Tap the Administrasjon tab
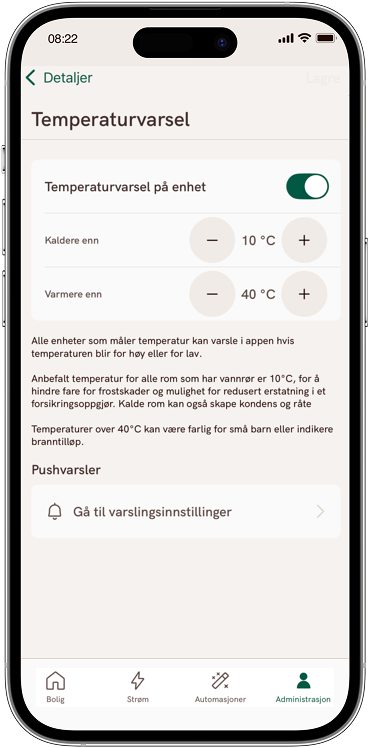This screenshot has width=370, height=748. [303, 687]
